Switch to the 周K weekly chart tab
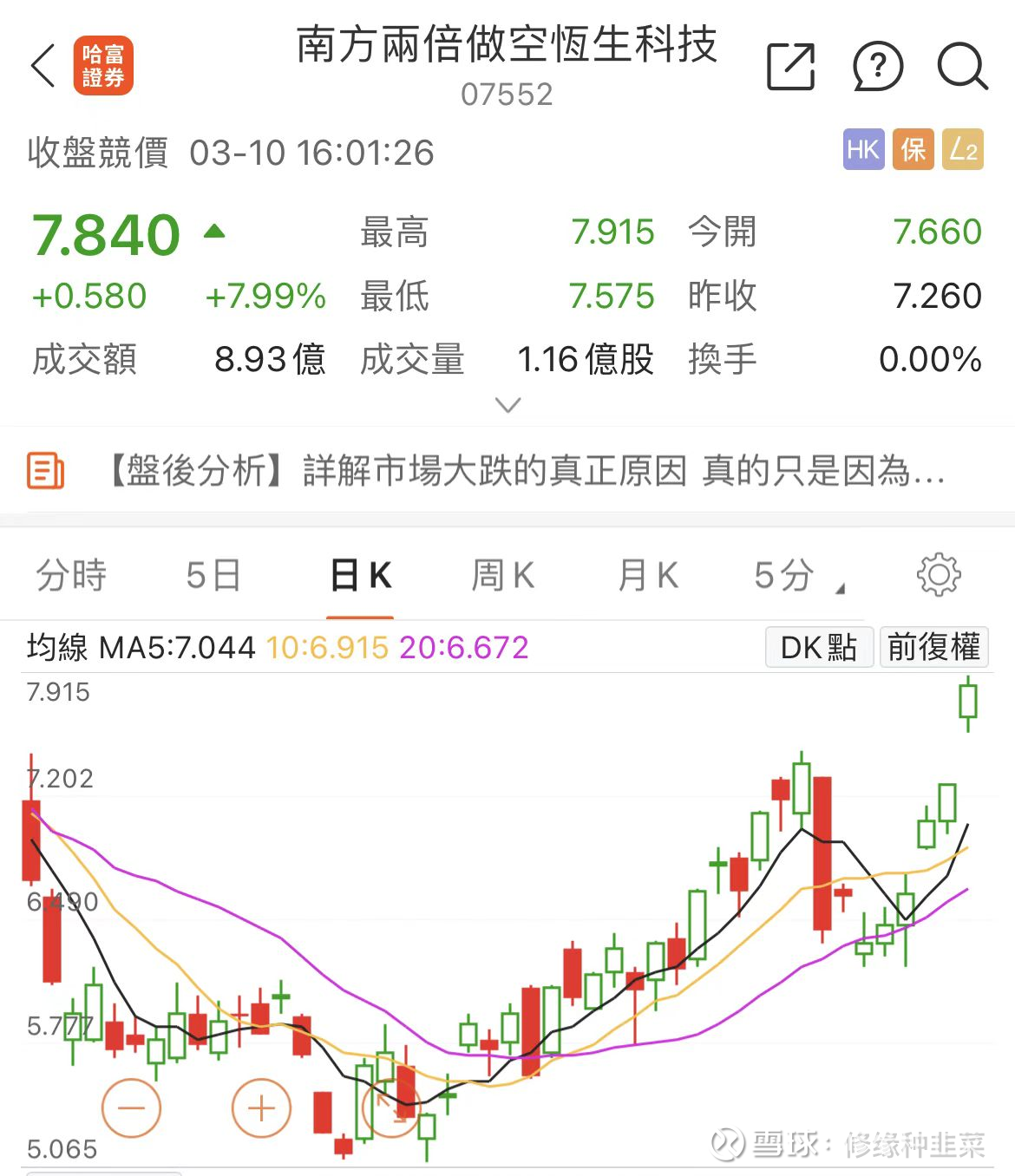This screenshot has width=1015, height=1176. 501,574
